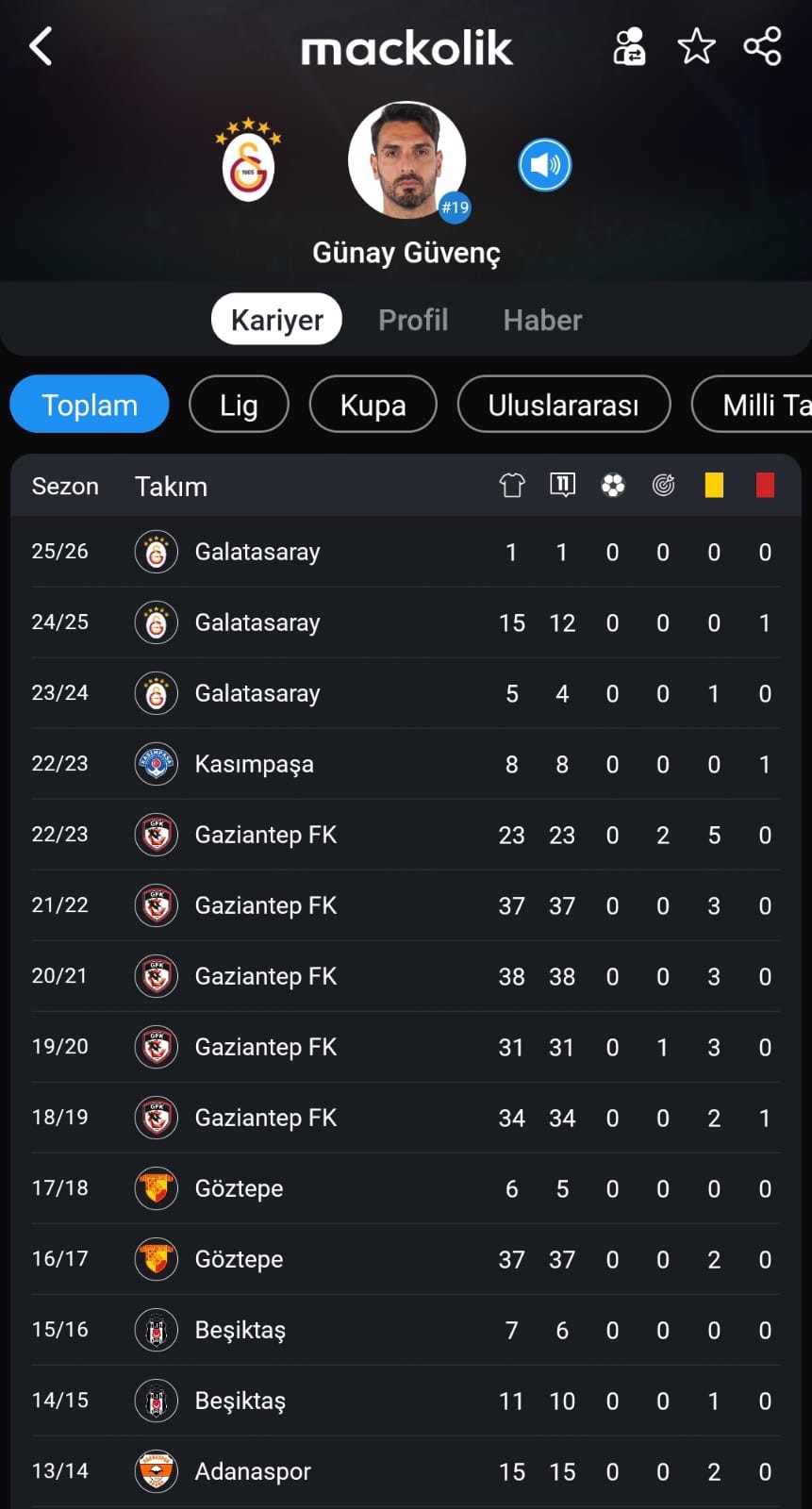Image resolution: width=812 pixels, height=1509 pixels.
Task: Open the 25/26 Galatasaray season row
Action: pyautogui.click(x=406, y=552)
